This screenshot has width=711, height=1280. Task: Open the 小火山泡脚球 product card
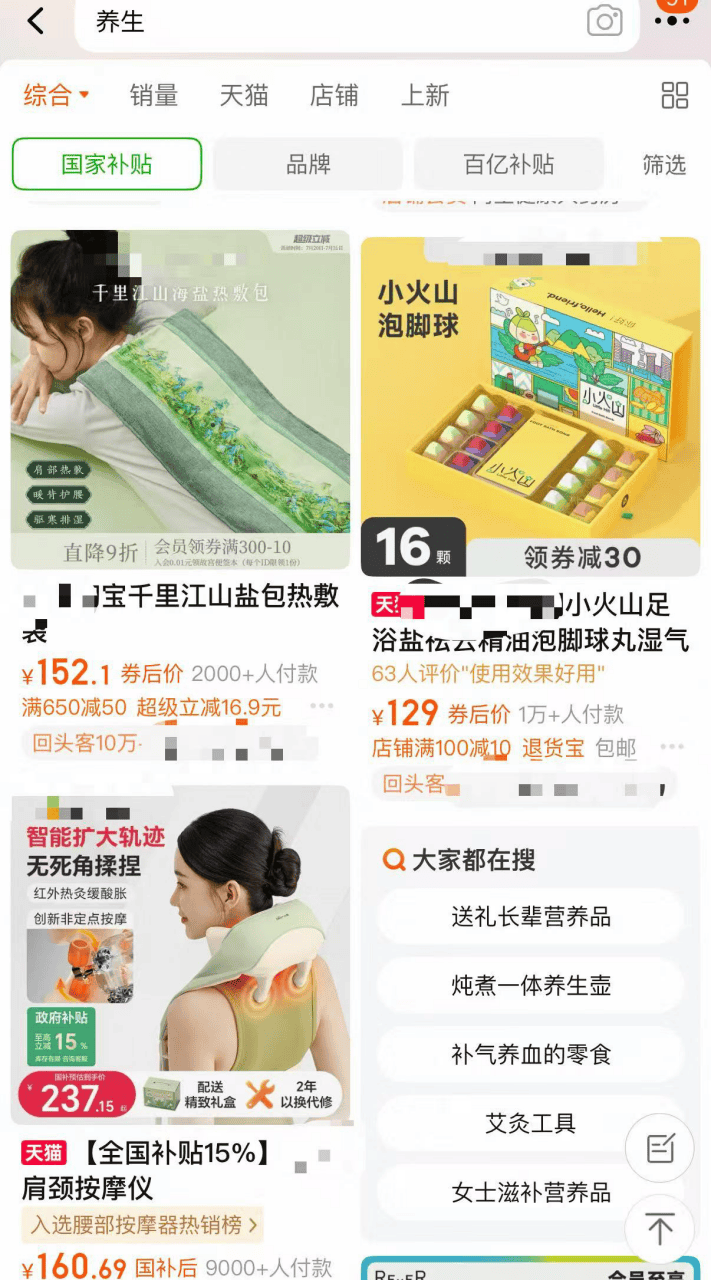pyautogui.click(x=530, y=400)
